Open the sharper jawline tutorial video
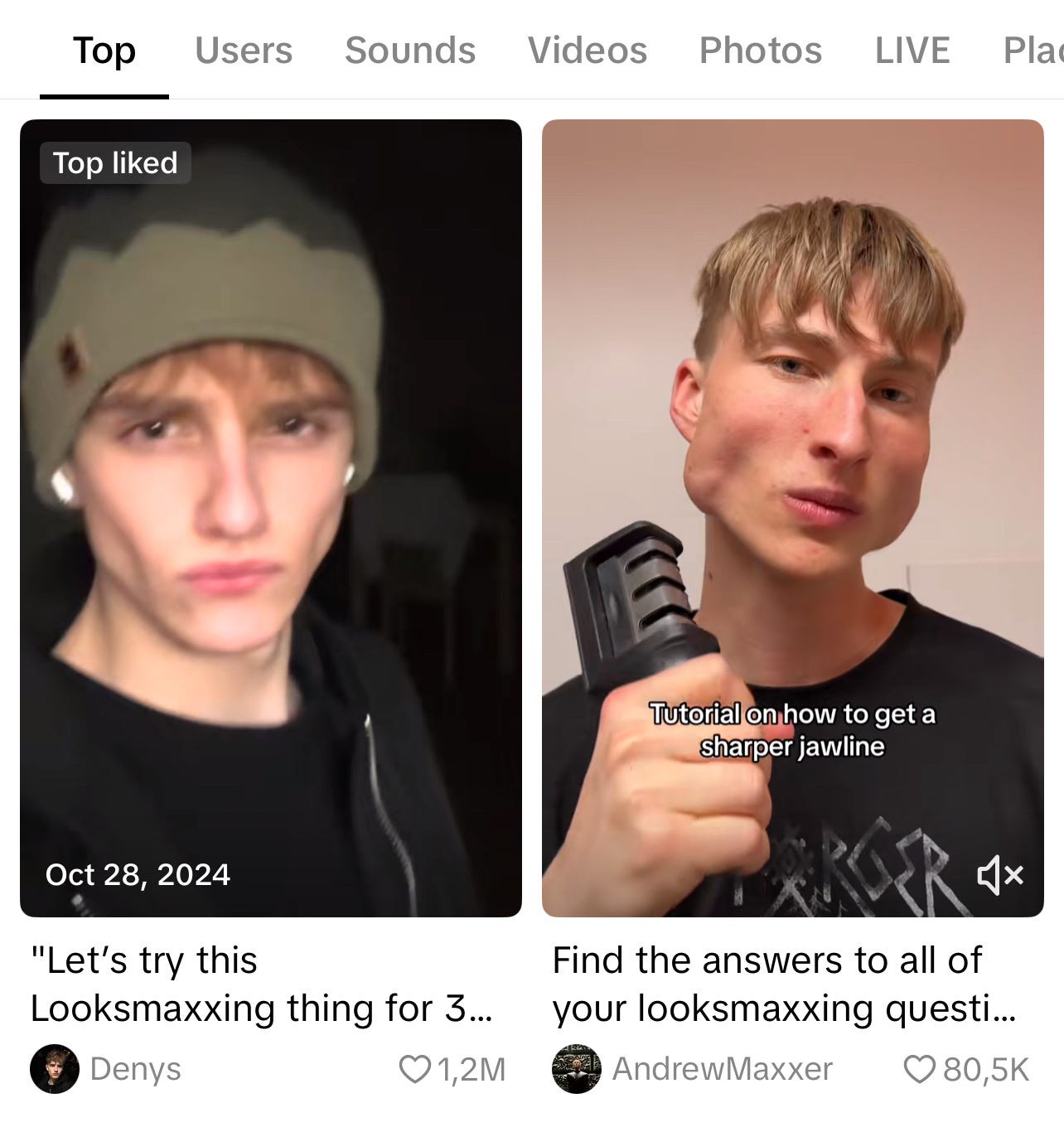The image size is (1064, 1127). pyautogui.click(x=792, y=464)
